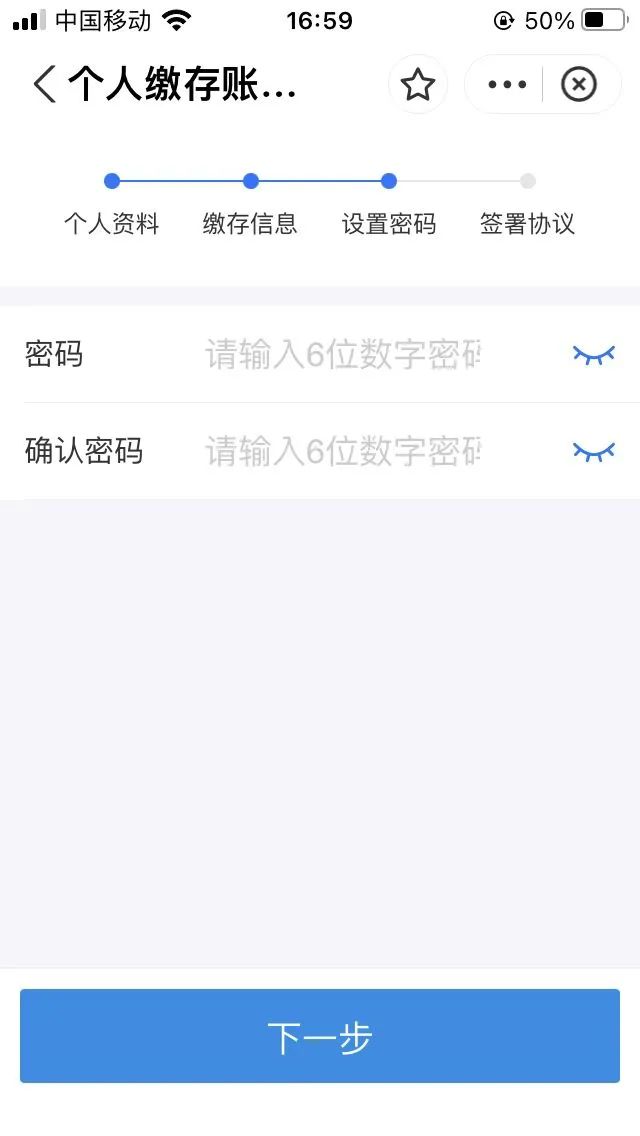Show the 密码 field's hidden digits

[593, 355]
